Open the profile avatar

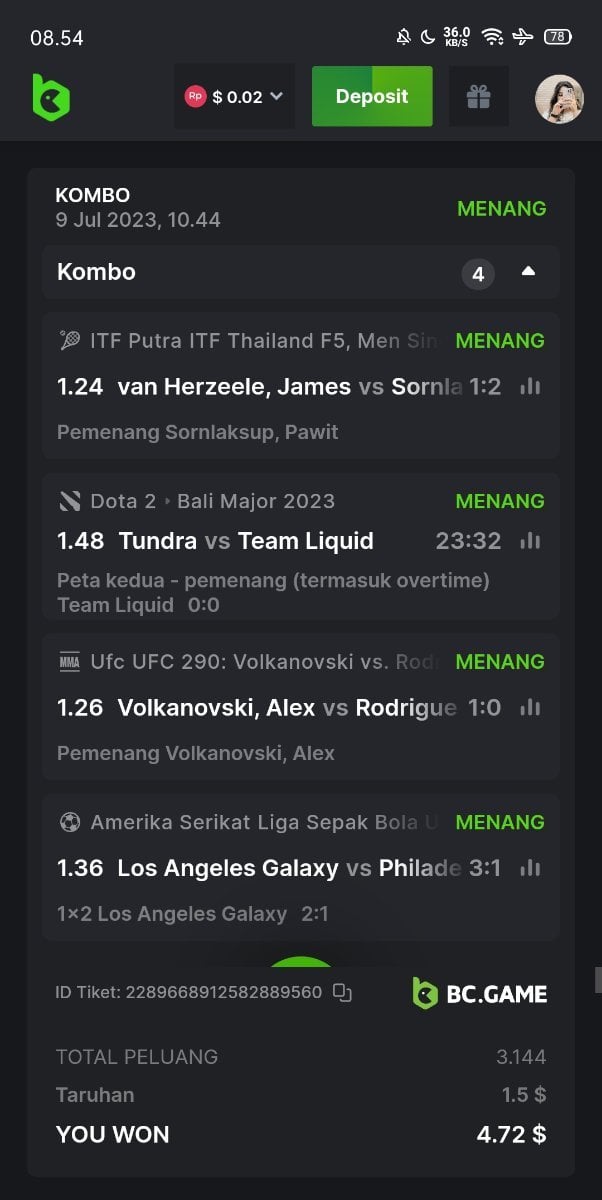click(x=559, y=98)
